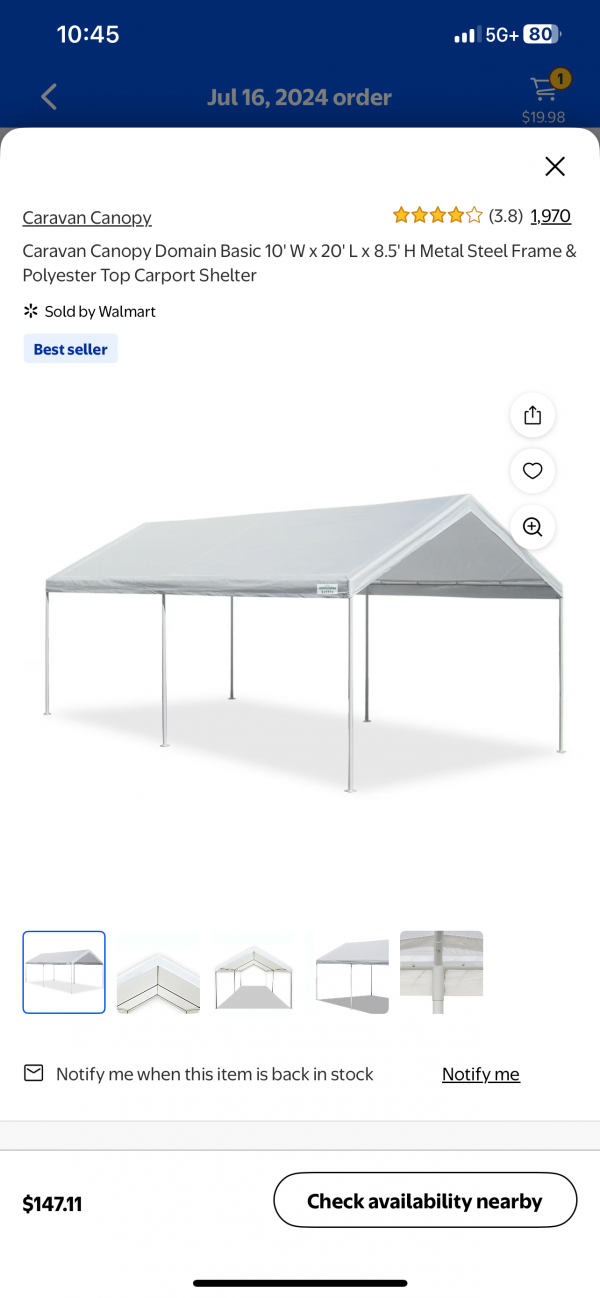The height and width of the screenshot is (1298, 600).
Task: Go back from the order page
Action: pos(49,97)
